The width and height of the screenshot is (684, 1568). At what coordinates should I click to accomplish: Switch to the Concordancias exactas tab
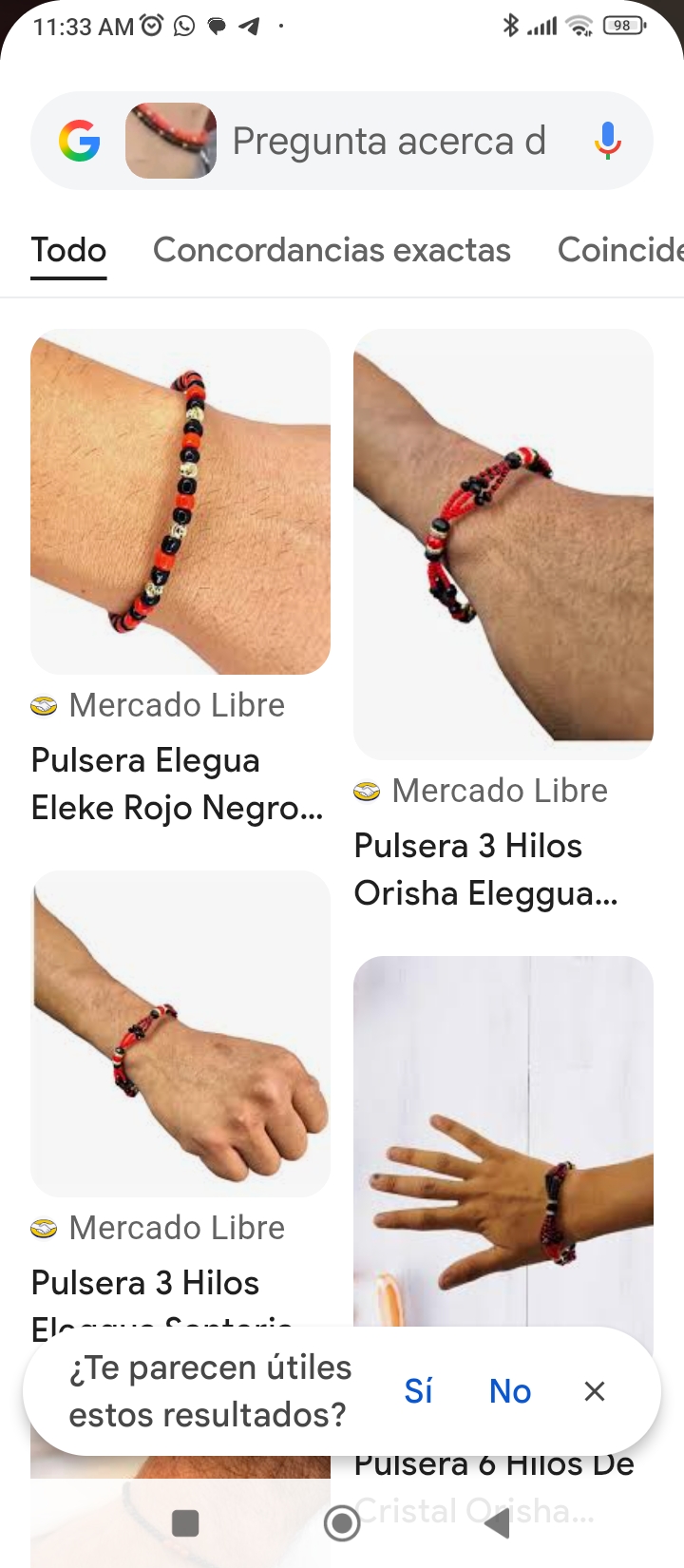click(332, 250)
